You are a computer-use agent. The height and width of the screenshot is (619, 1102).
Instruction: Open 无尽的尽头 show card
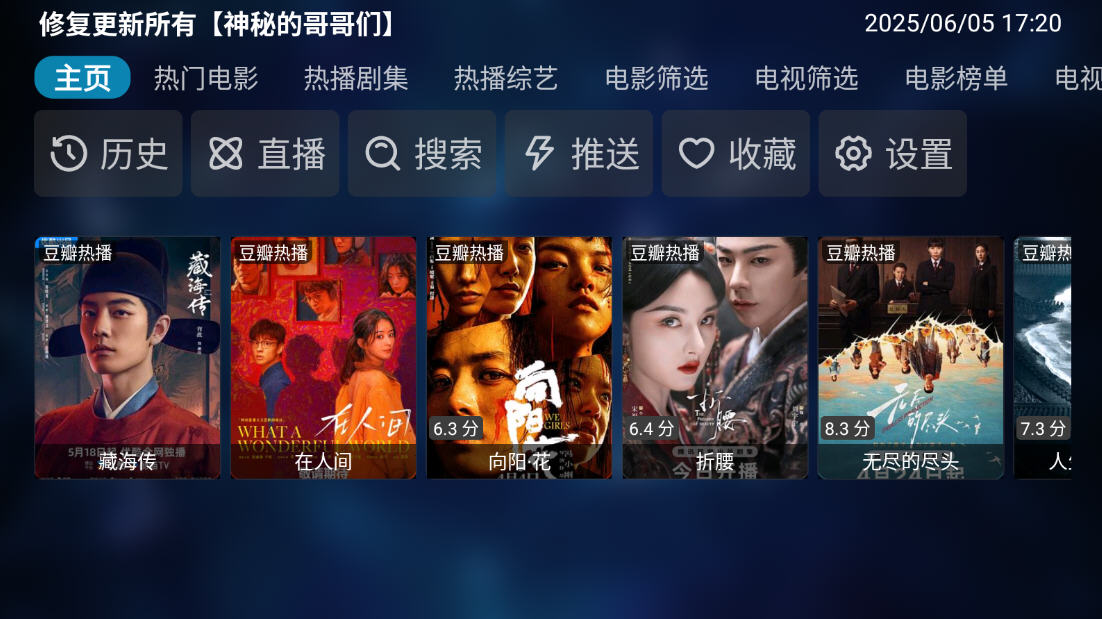coord(911,357)
